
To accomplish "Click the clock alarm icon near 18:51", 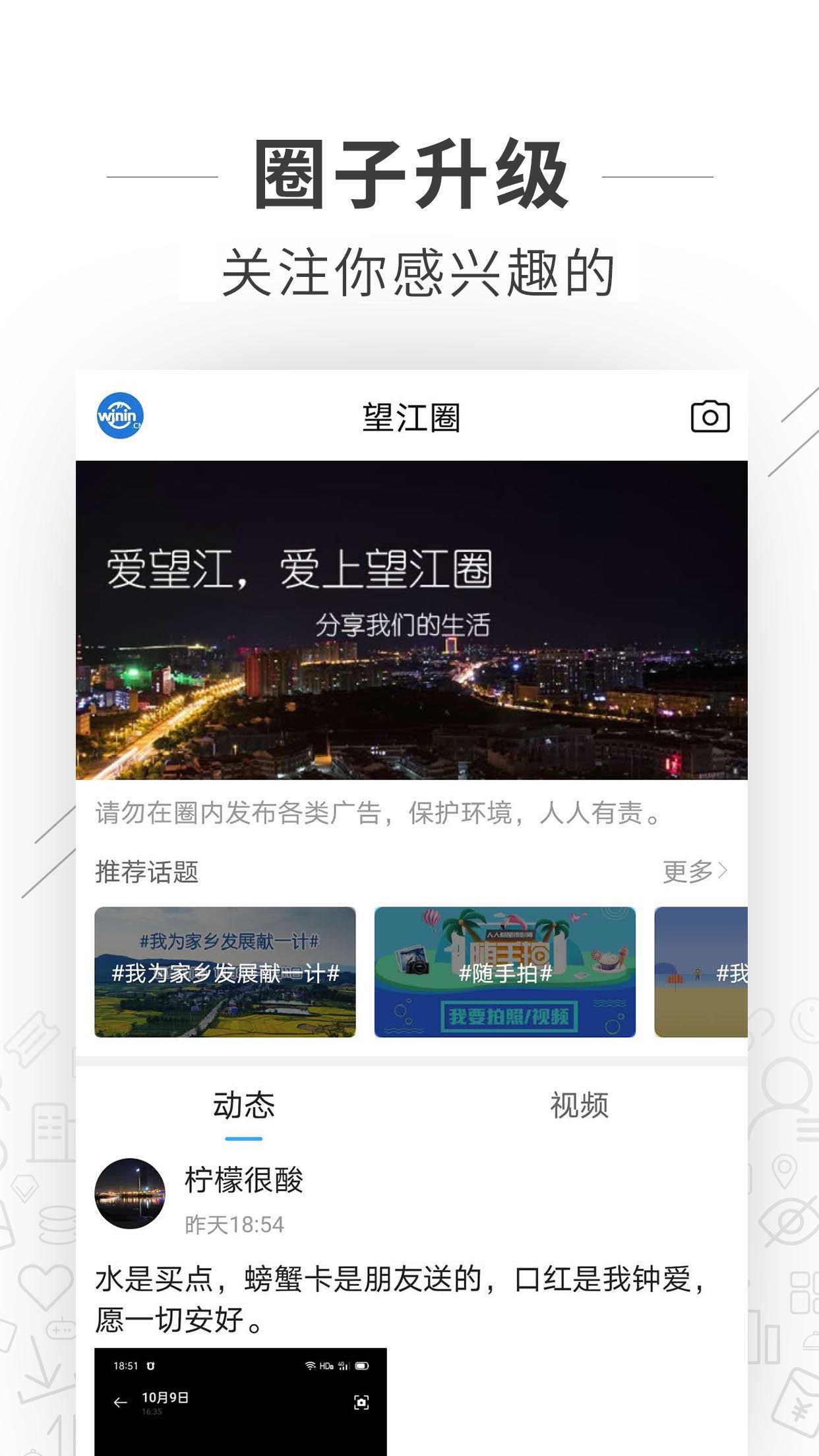I will [x=151, y=1366].
